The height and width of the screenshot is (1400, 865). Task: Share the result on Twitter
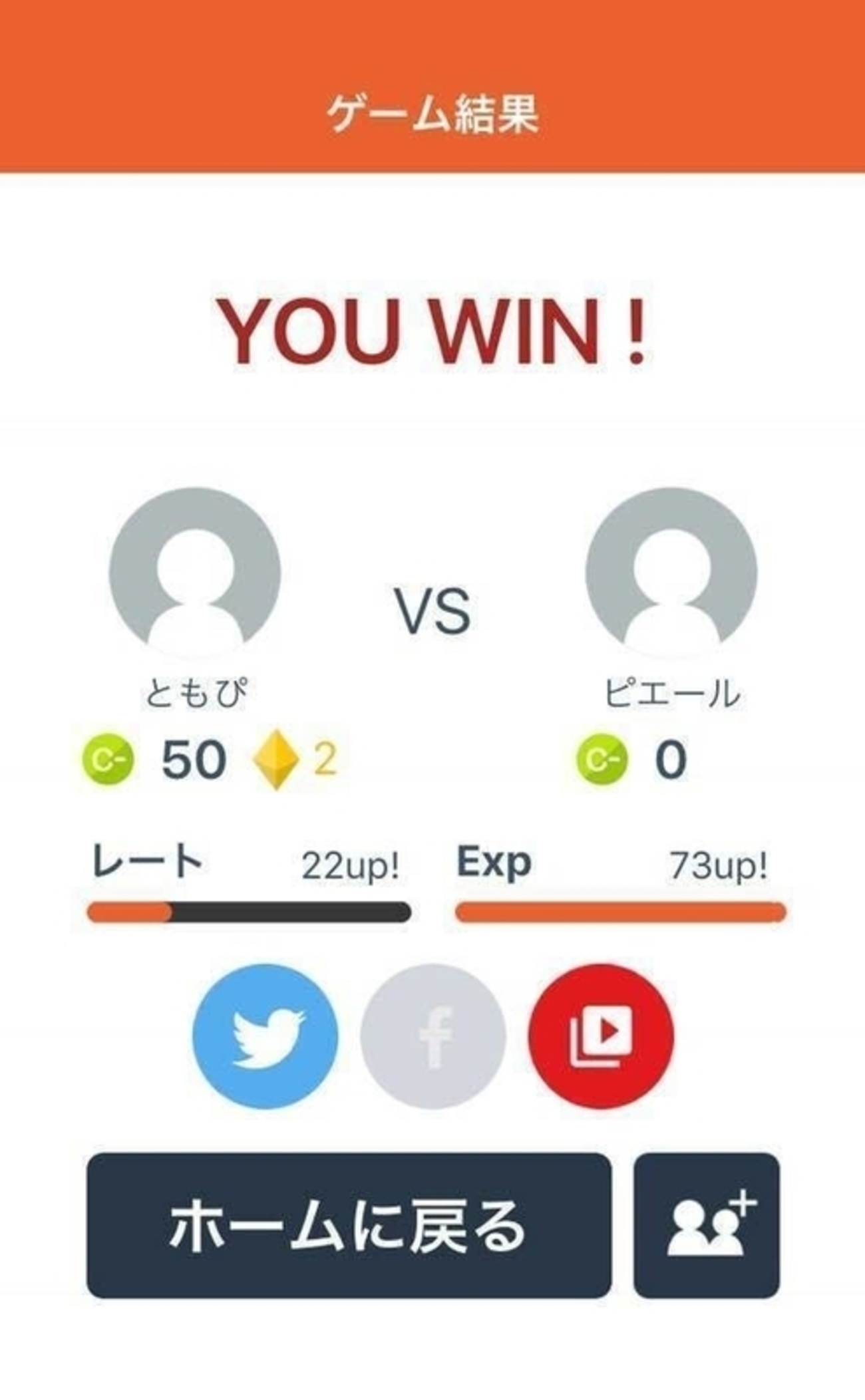265,1036
